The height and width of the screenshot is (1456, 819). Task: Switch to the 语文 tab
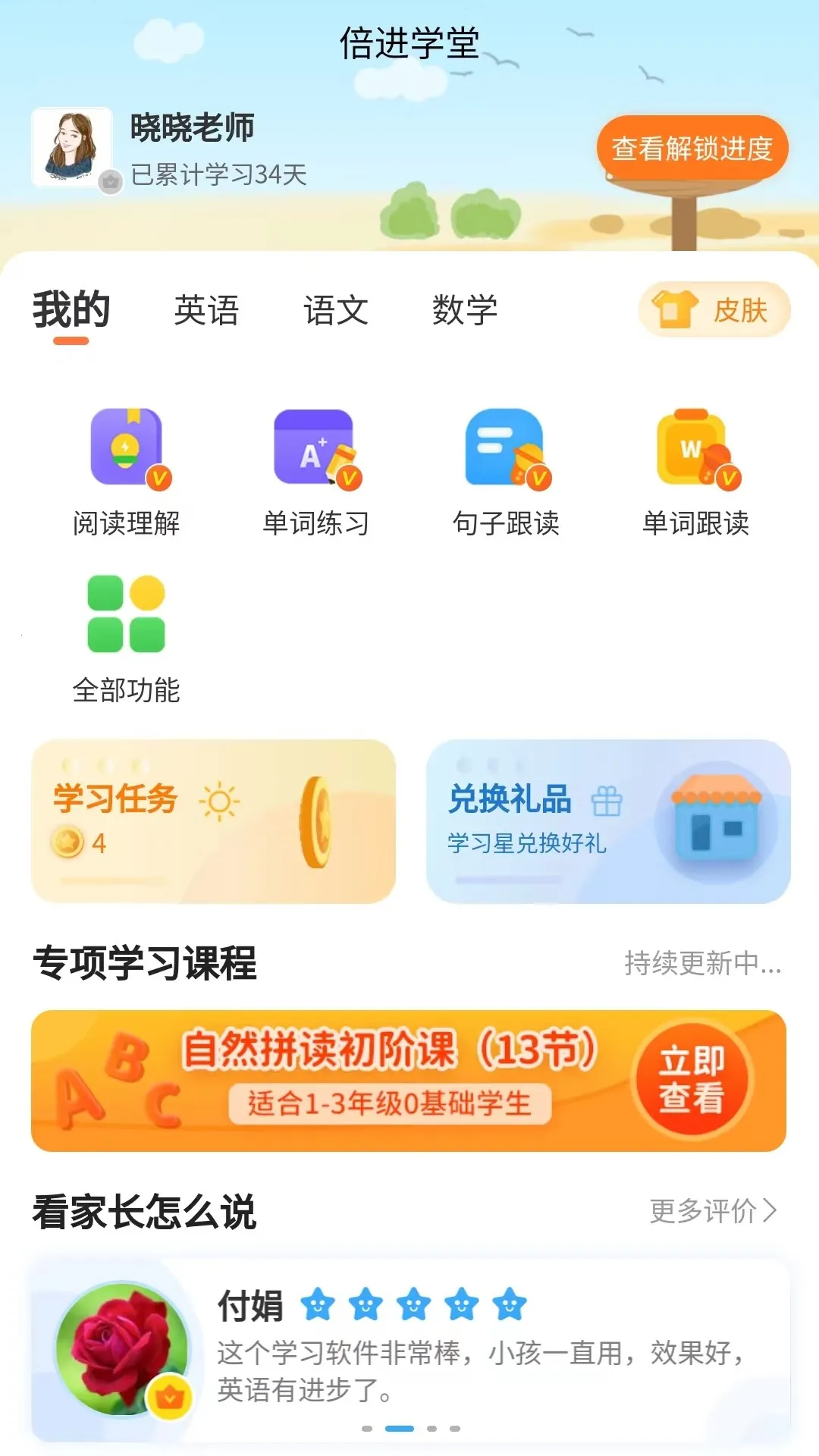click(337, 309)
